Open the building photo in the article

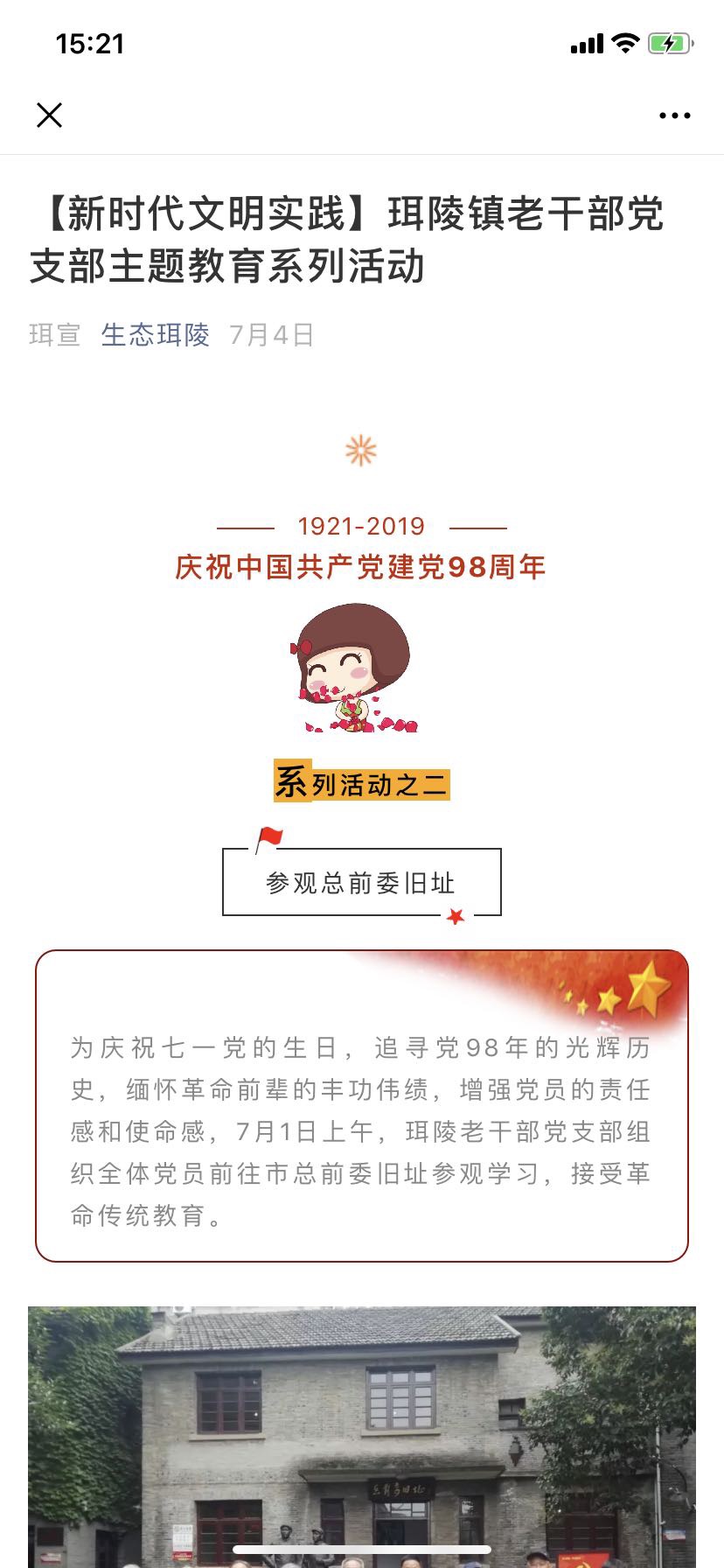click(x=362, y=1435)
